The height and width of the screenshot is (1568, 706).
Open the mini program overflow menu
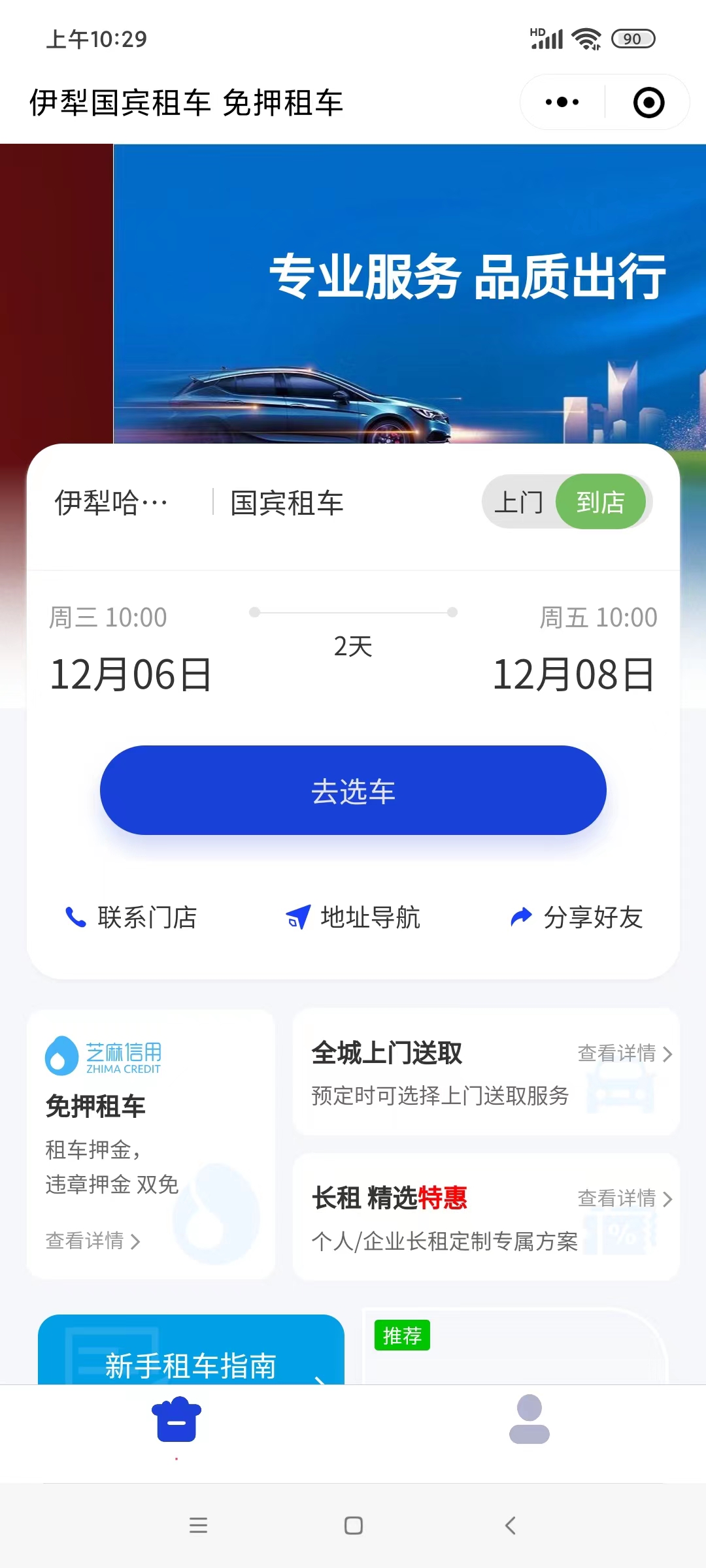click(x=562, y=102)
